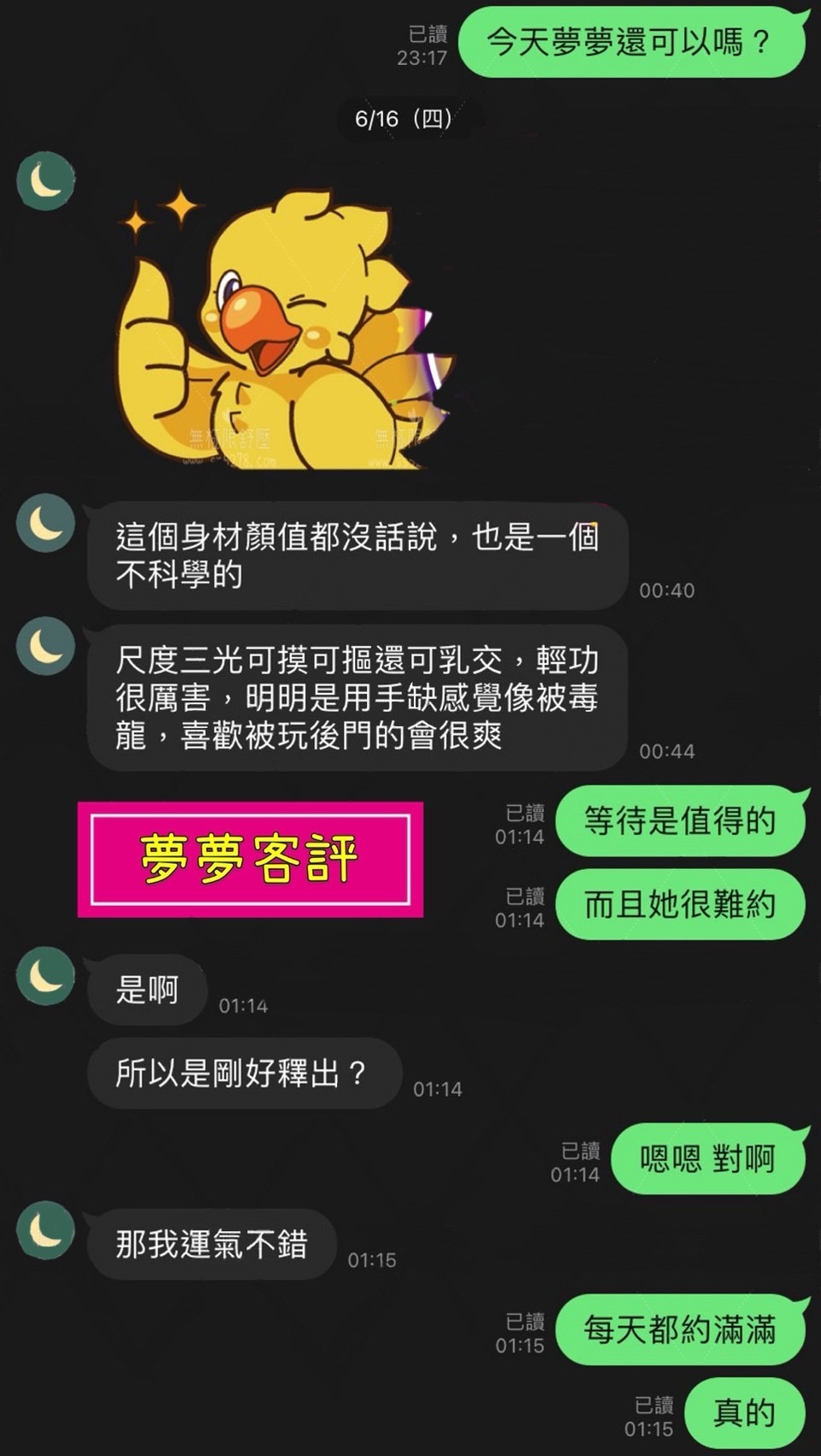Image resolution: width=821 pixels, height=1456 pixels.
Task: Tap the crescent moon profile avatar near top
Action: [46, 181]
